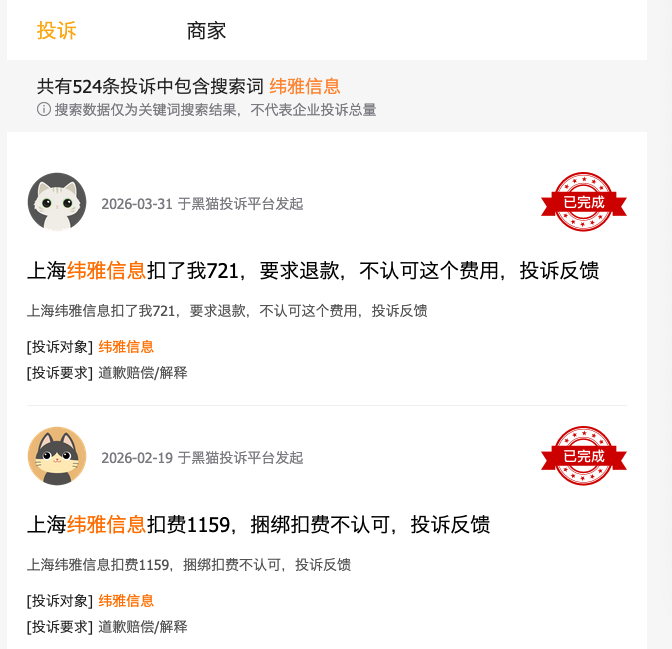
Task: Switch to the 商家 tab
Action: pyautogui.click(x=207, y=31)
